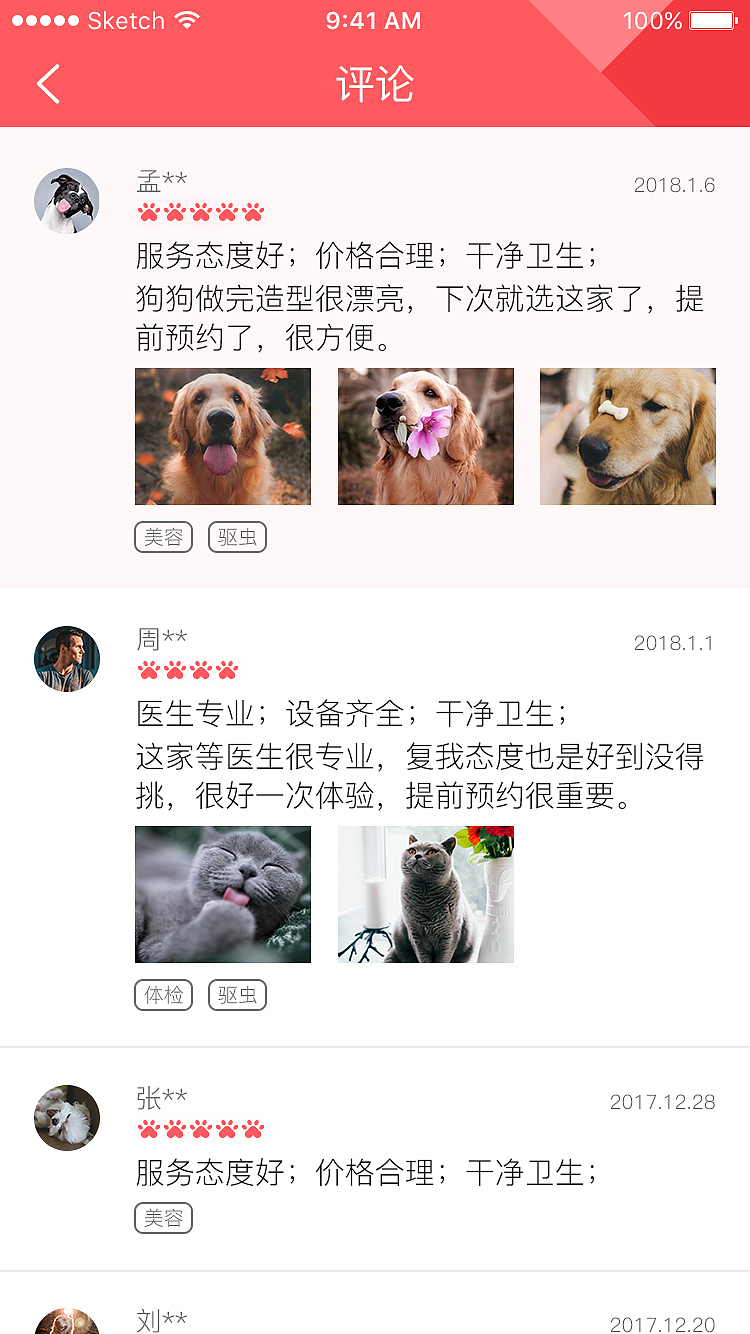750x1334 pixels.
Task: Open the golden retriever photo with flower
Action: (x=425, y=436)
